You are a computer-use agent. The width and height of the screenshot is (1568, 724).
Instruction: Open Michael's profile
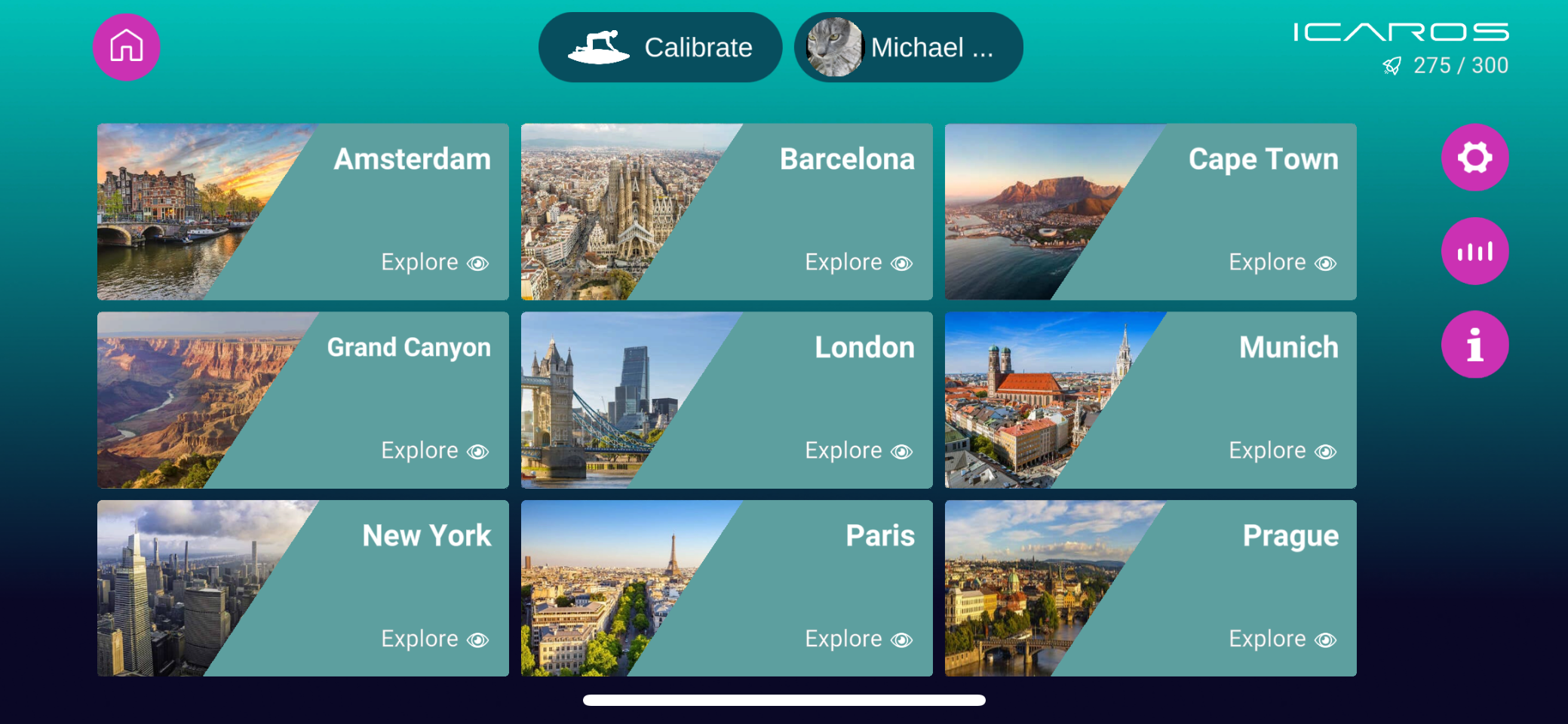(908, 48)
